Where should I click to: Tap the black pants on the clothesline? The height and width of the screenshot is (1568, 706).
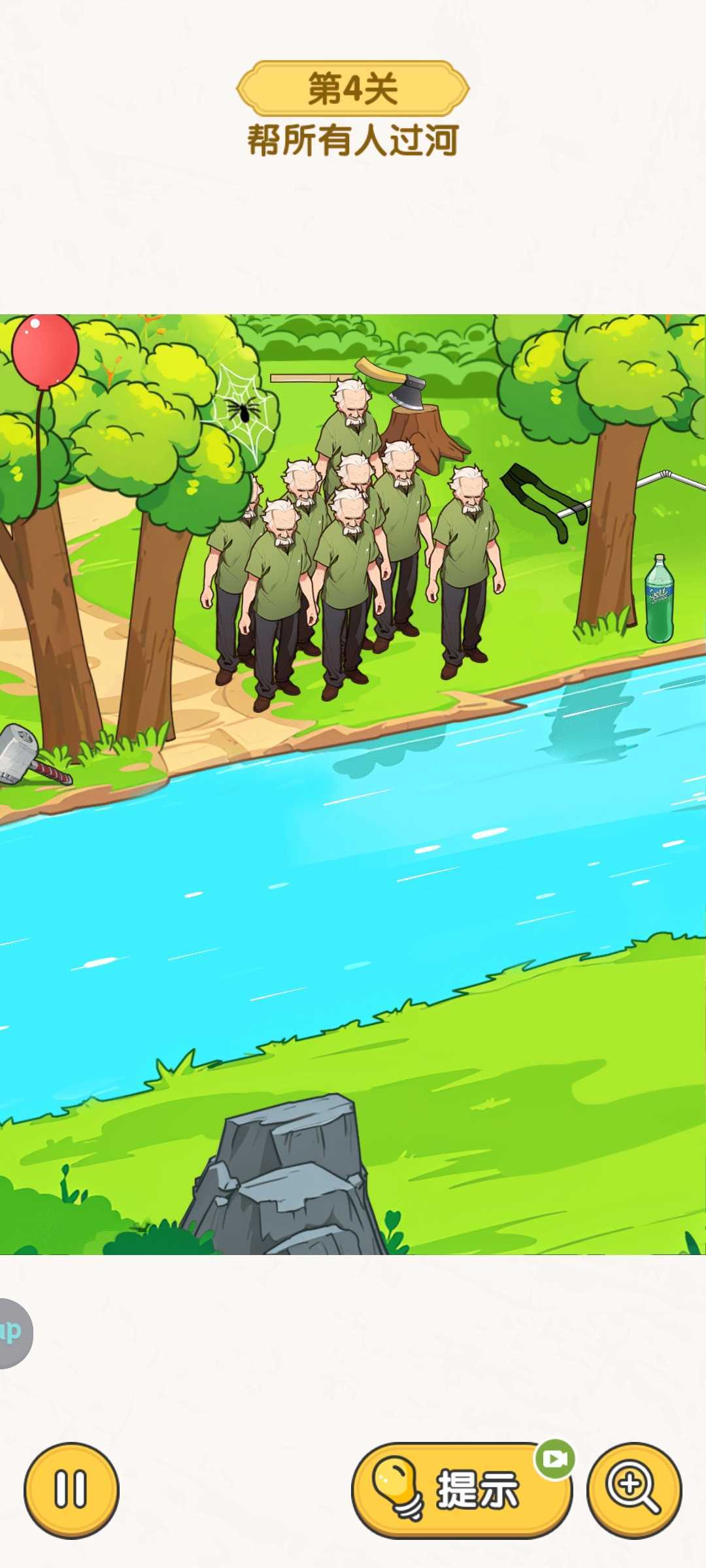point(544,500)
